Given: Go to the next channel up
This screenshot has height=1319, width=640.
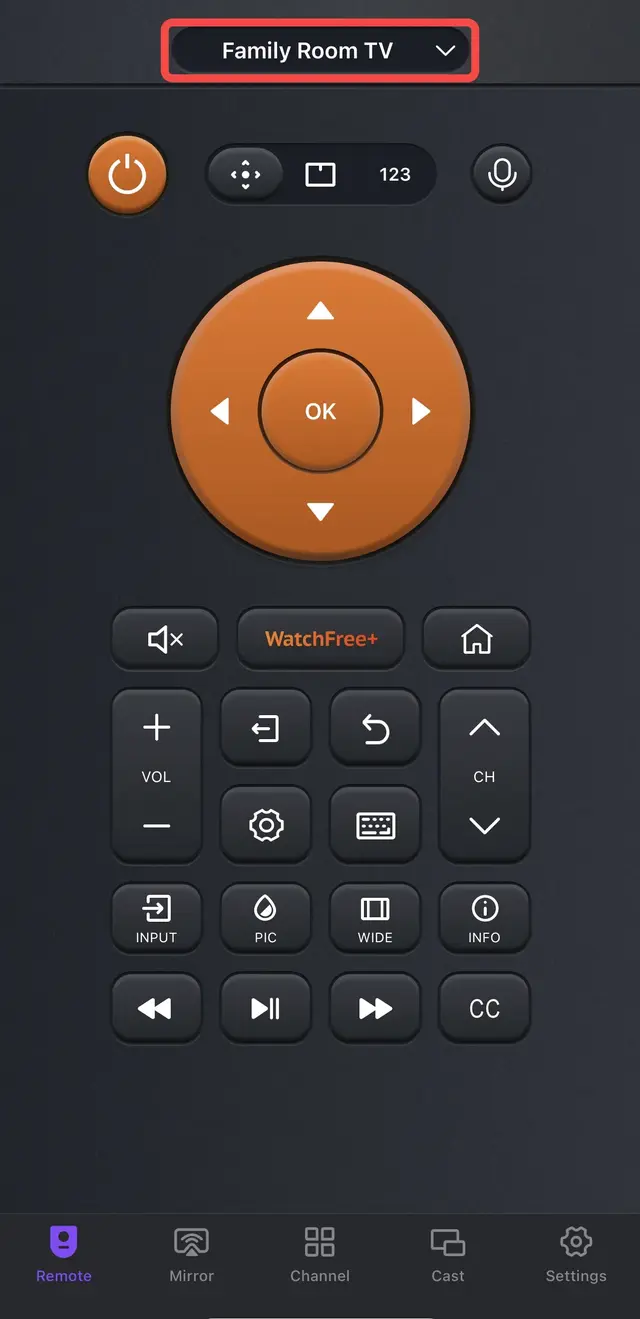Looking at the screenshot, I should click(x=484, y=729).
